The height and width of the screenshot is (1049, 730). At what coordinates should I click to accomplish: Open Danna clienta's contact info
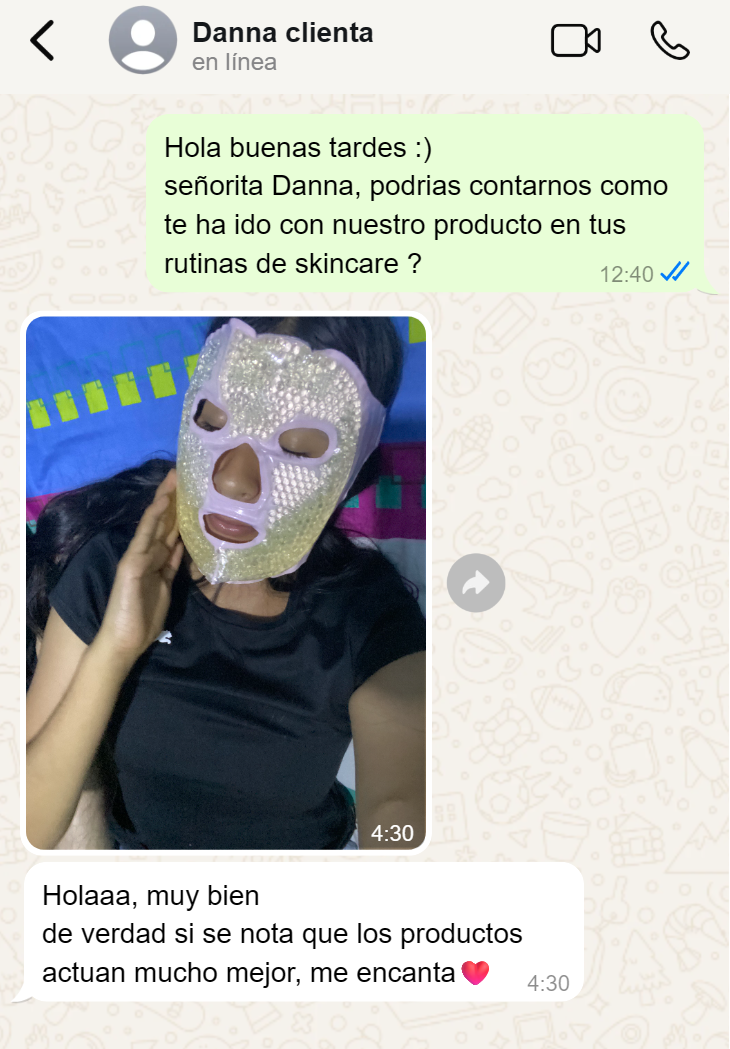coord(282,33)
